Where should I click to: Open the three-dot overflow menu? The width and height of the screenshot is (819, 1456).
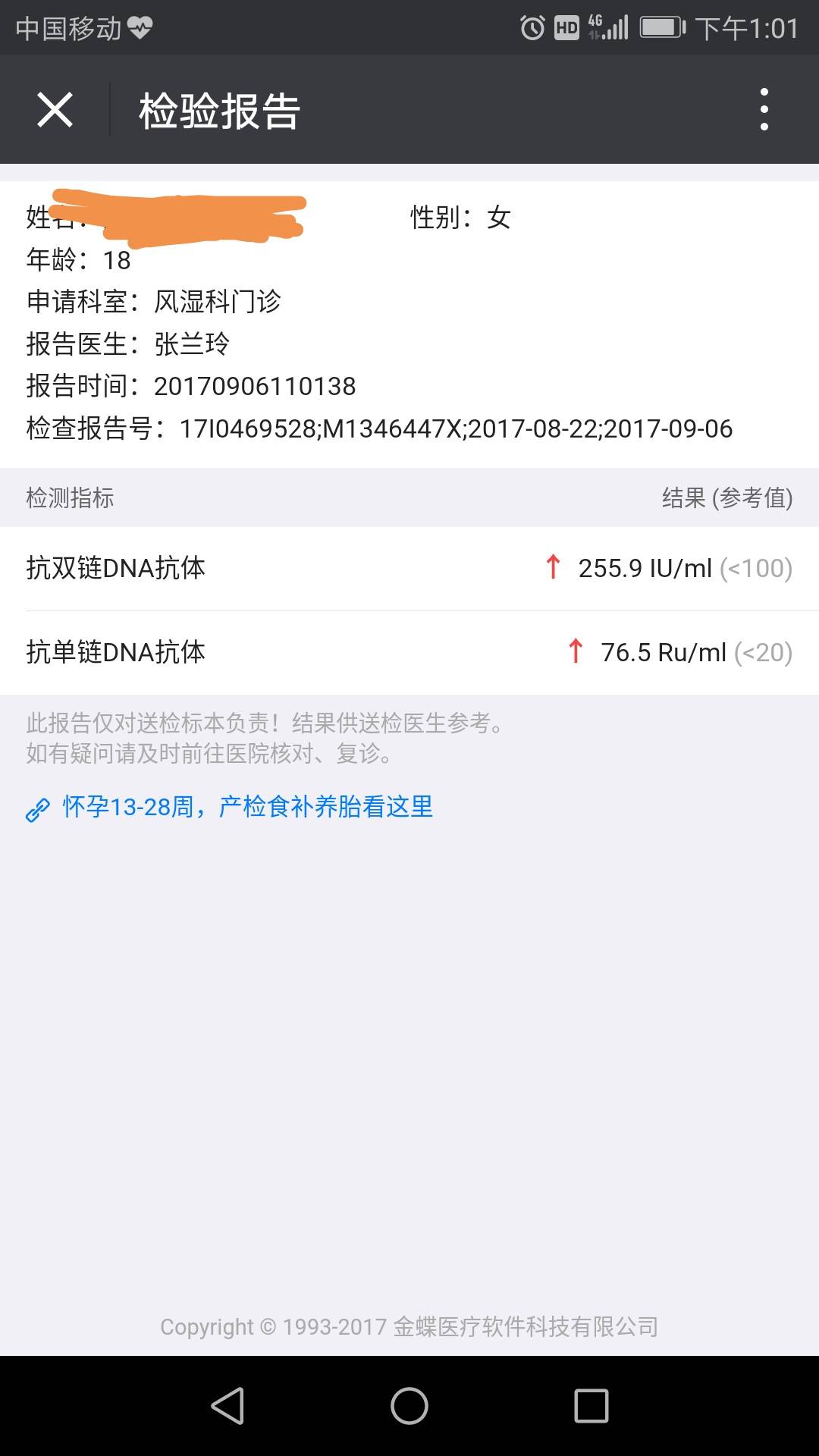[x=764, y=110]
